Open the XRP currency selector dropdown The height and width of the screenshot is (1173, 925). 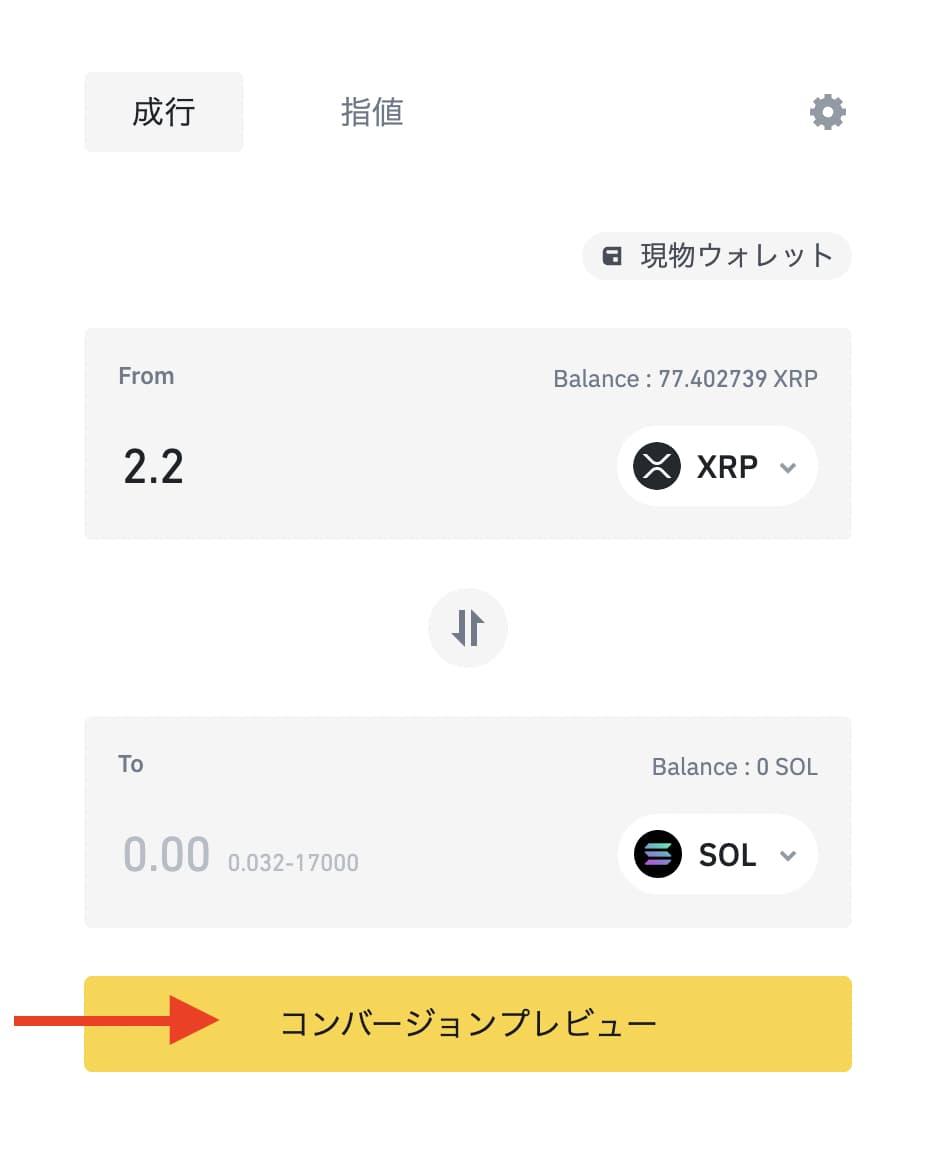point(717,466)
